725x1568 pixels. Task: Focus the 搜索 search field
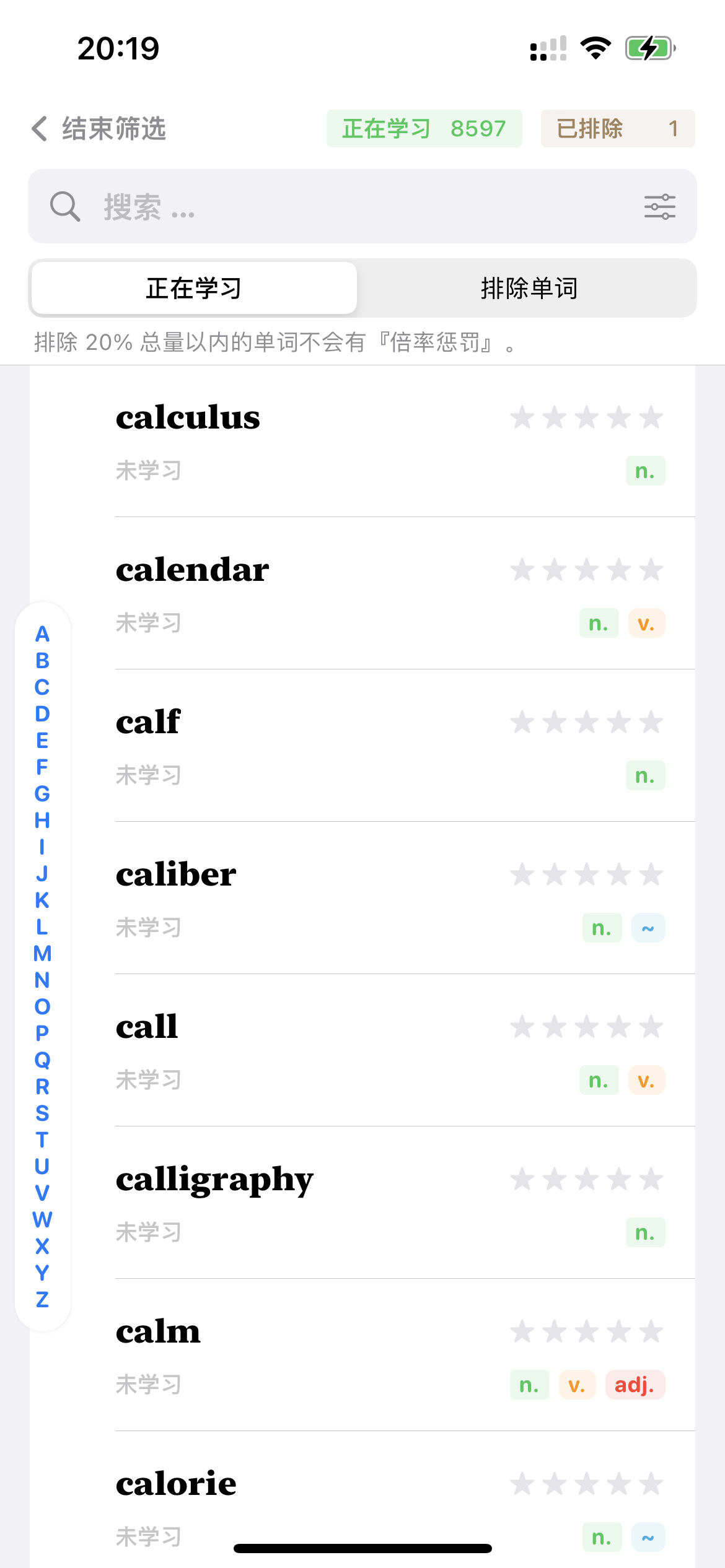pyautogui.click(x=362, y=206)
